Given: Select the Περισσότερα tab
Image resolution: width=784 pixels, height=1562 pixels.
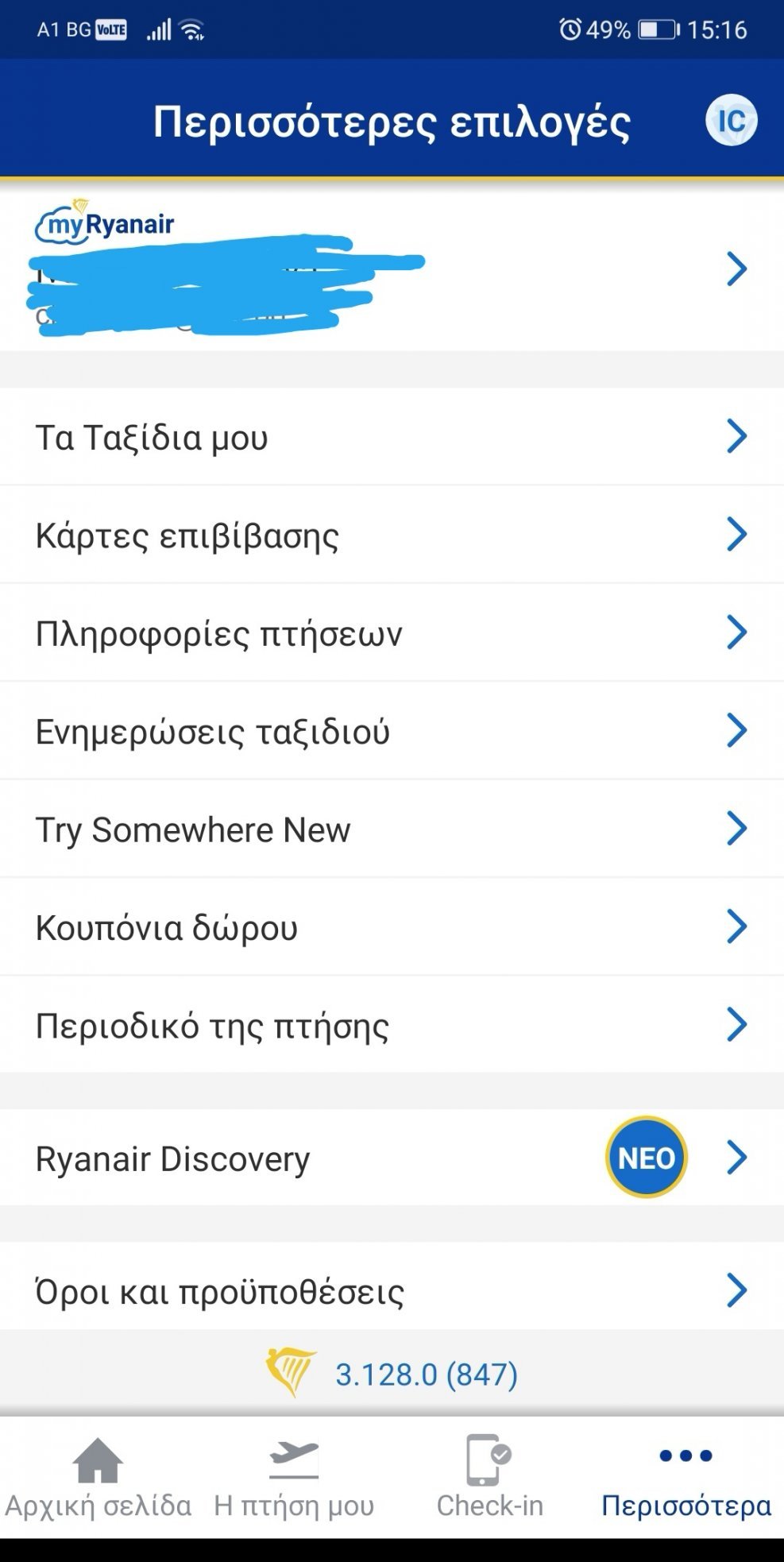Looking at the screenshot, I should pyautogui.click(x=686, y=1479).
